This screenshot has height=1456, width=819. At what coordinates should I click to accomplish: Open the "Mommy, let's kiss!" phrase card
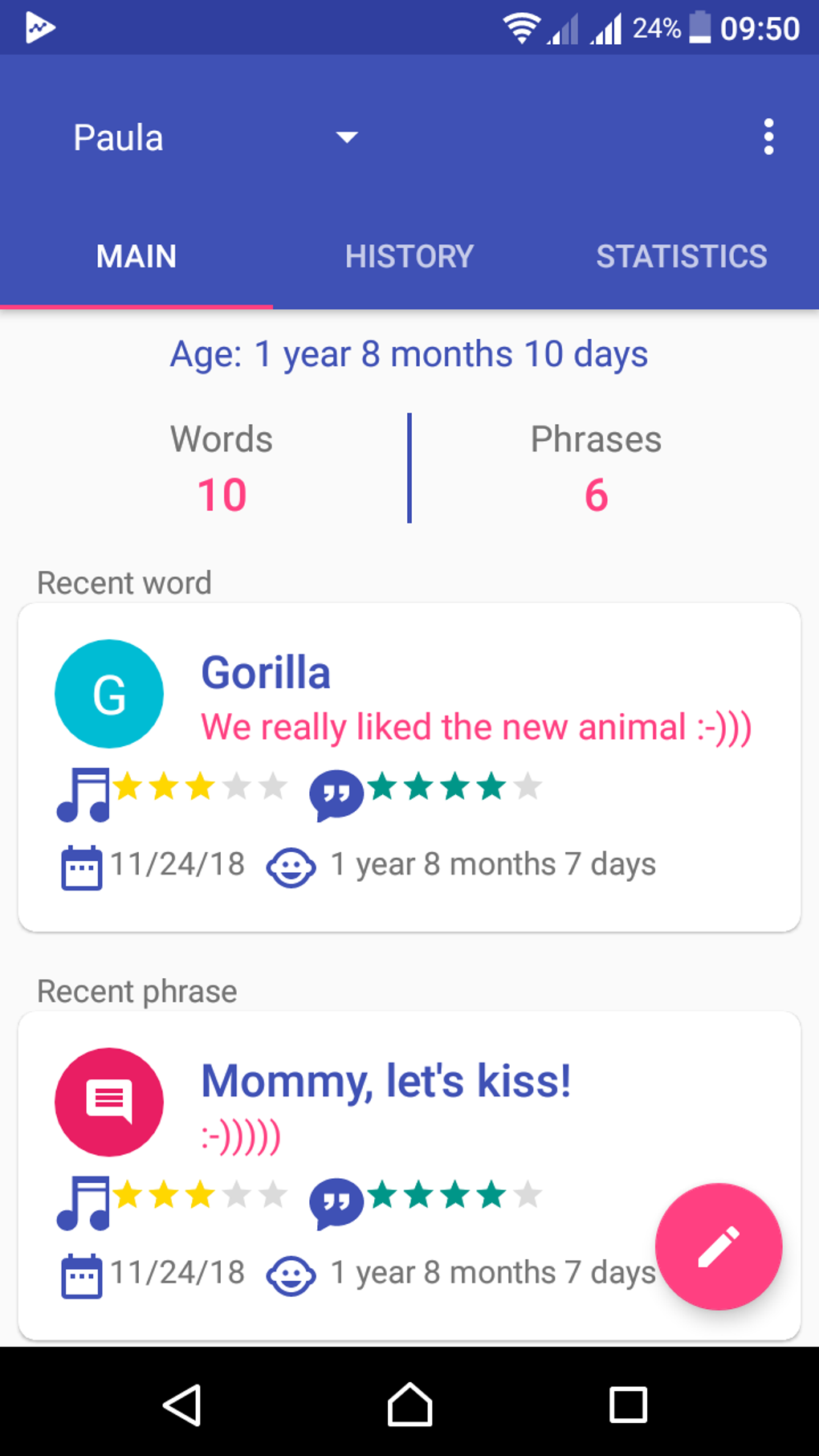click(x=409, y=1176)
